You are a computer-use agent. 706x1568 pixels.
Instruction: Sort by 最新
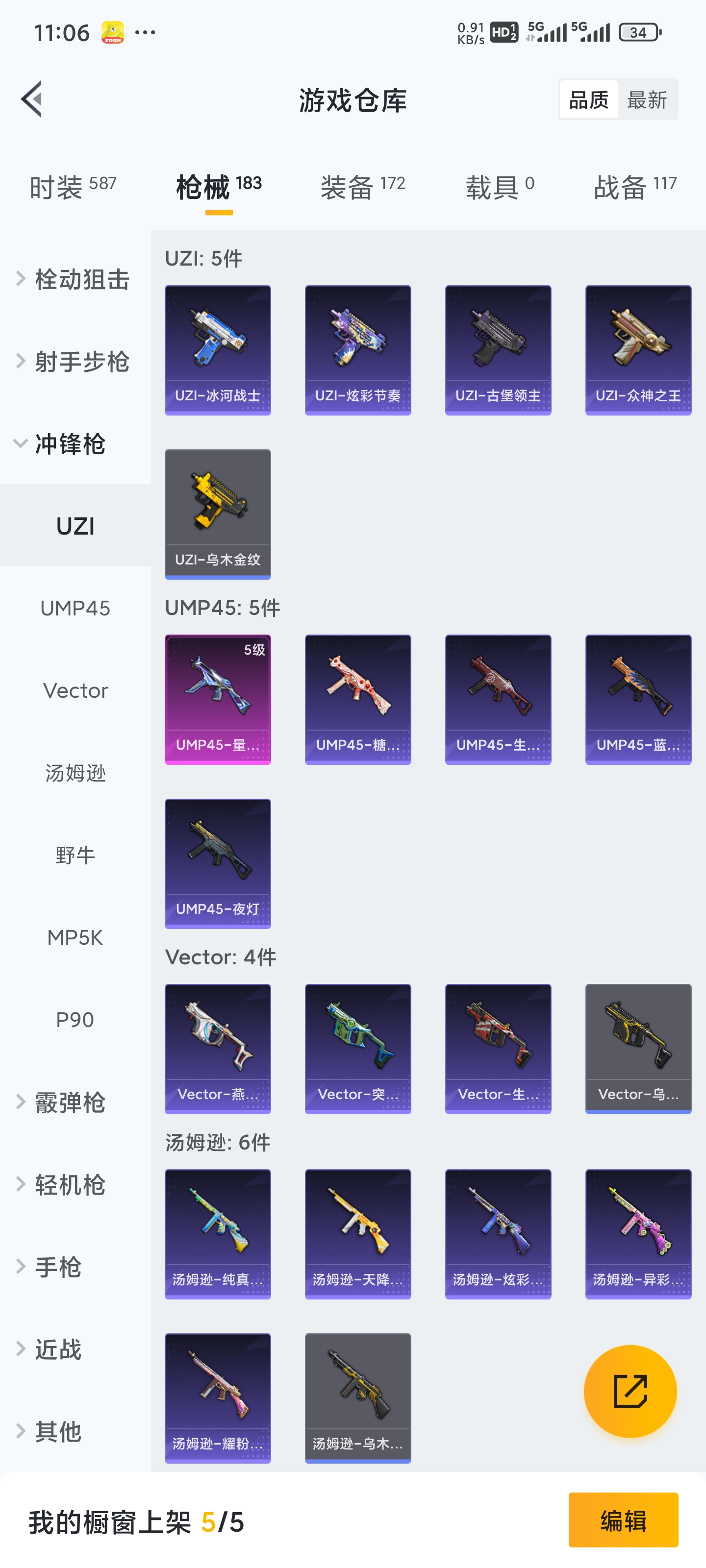click(x=647, y=99)
